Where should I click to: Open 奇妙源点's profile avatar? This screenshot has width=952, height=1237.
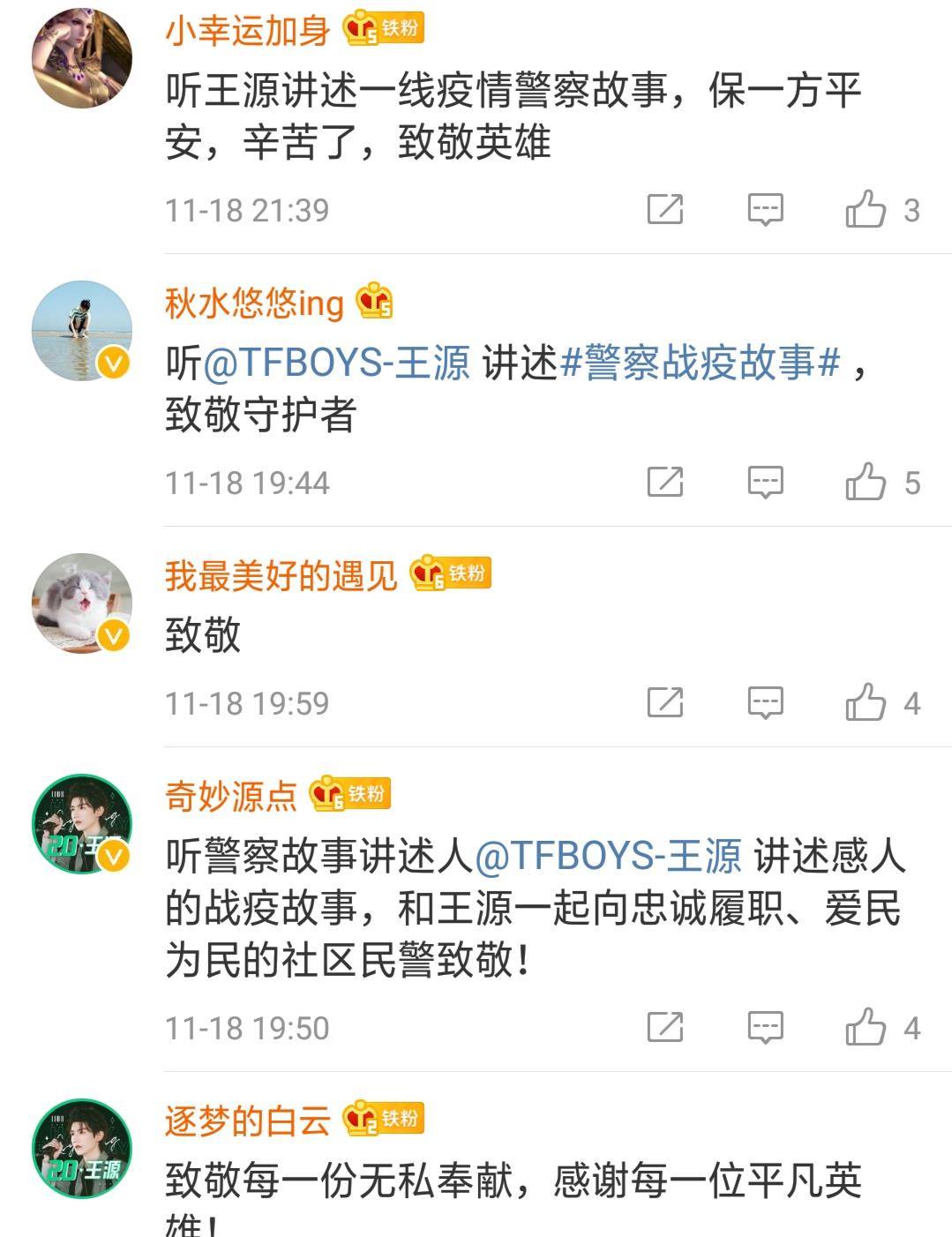(x=82, y=824)
